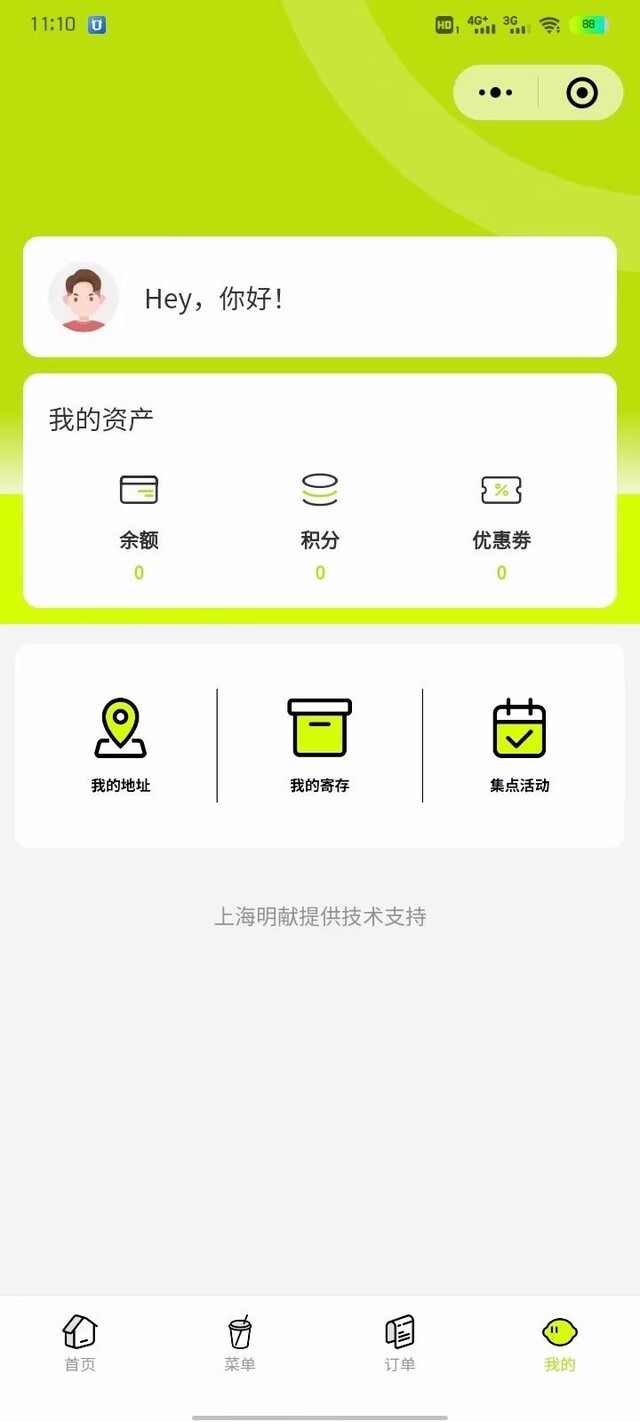The height and width of the screenshot is (1422, 640).
Task: Open the 余额 balance details
Action: click(x=139, y=526)
